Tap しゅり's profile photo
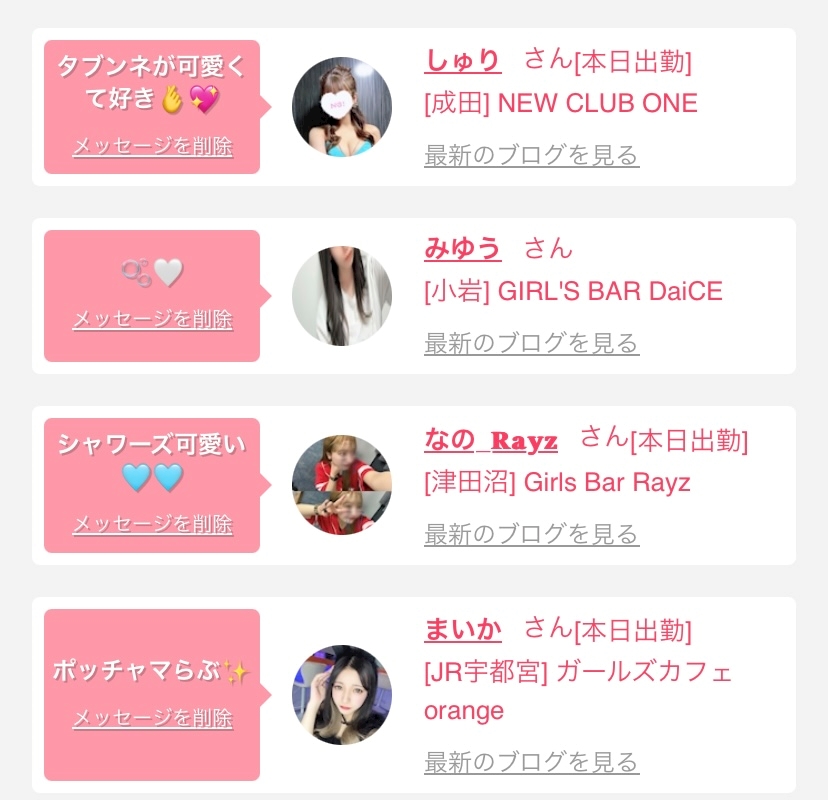 (341, 106)
